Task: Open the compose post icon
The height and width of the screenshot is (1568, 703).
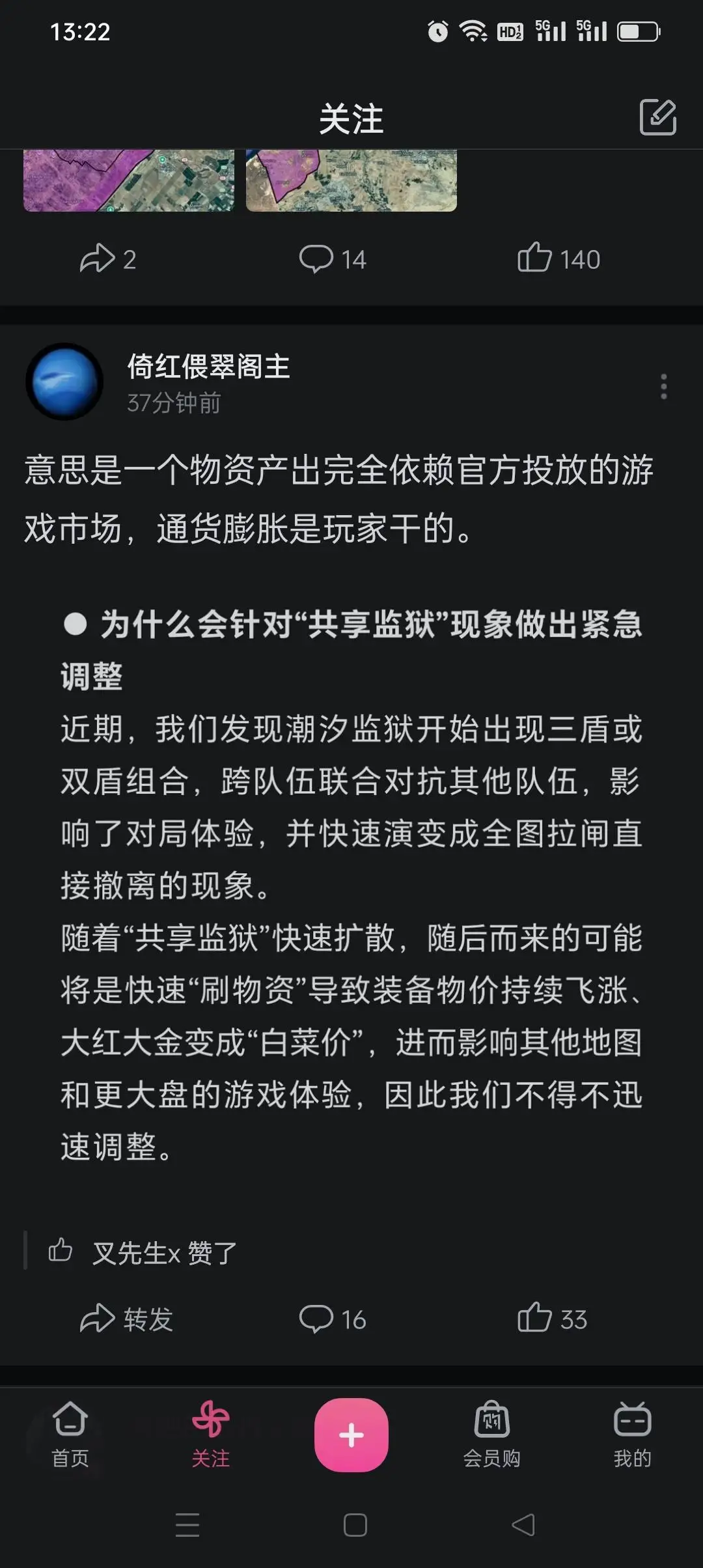Action: coord(658,117)
